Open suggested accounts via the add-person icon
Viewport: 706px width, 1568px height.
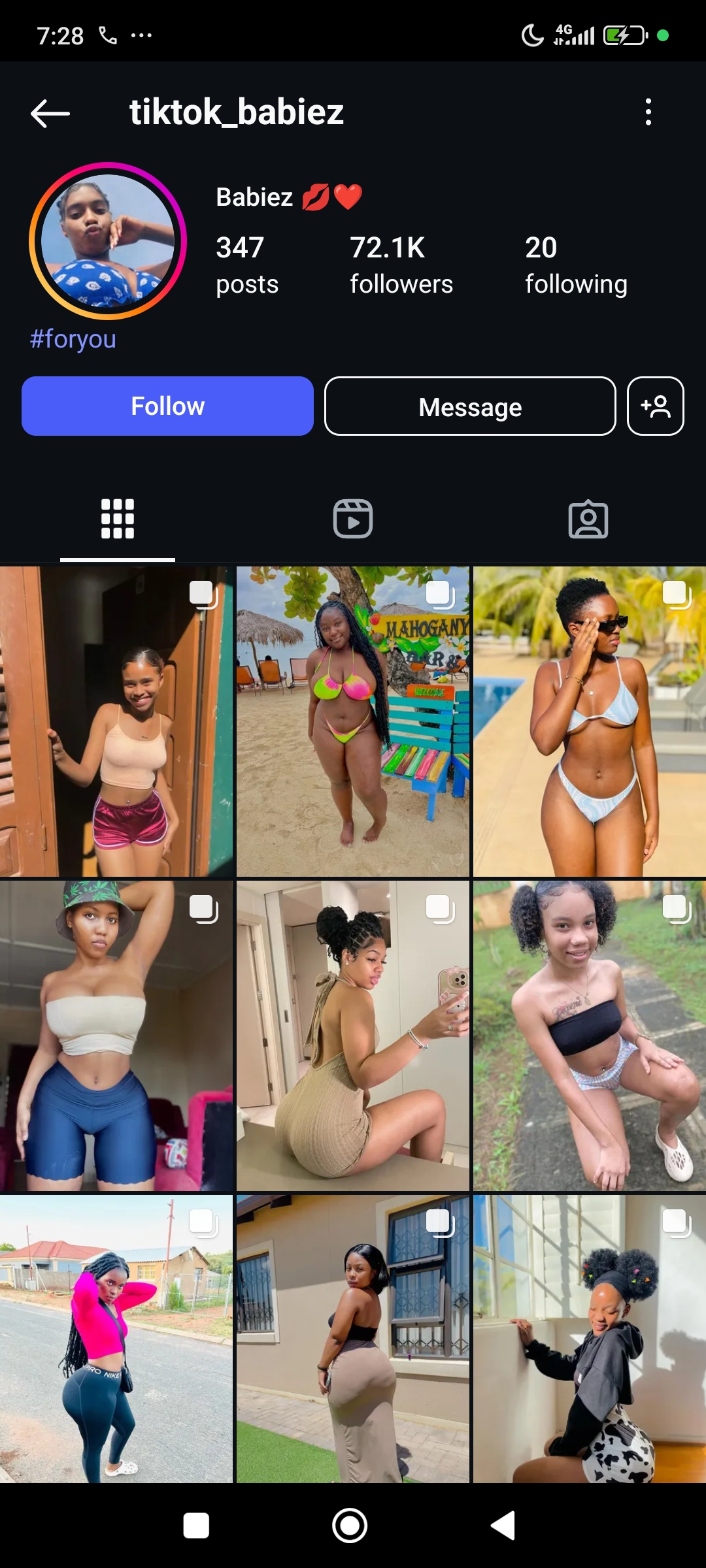tap(655, 406)
